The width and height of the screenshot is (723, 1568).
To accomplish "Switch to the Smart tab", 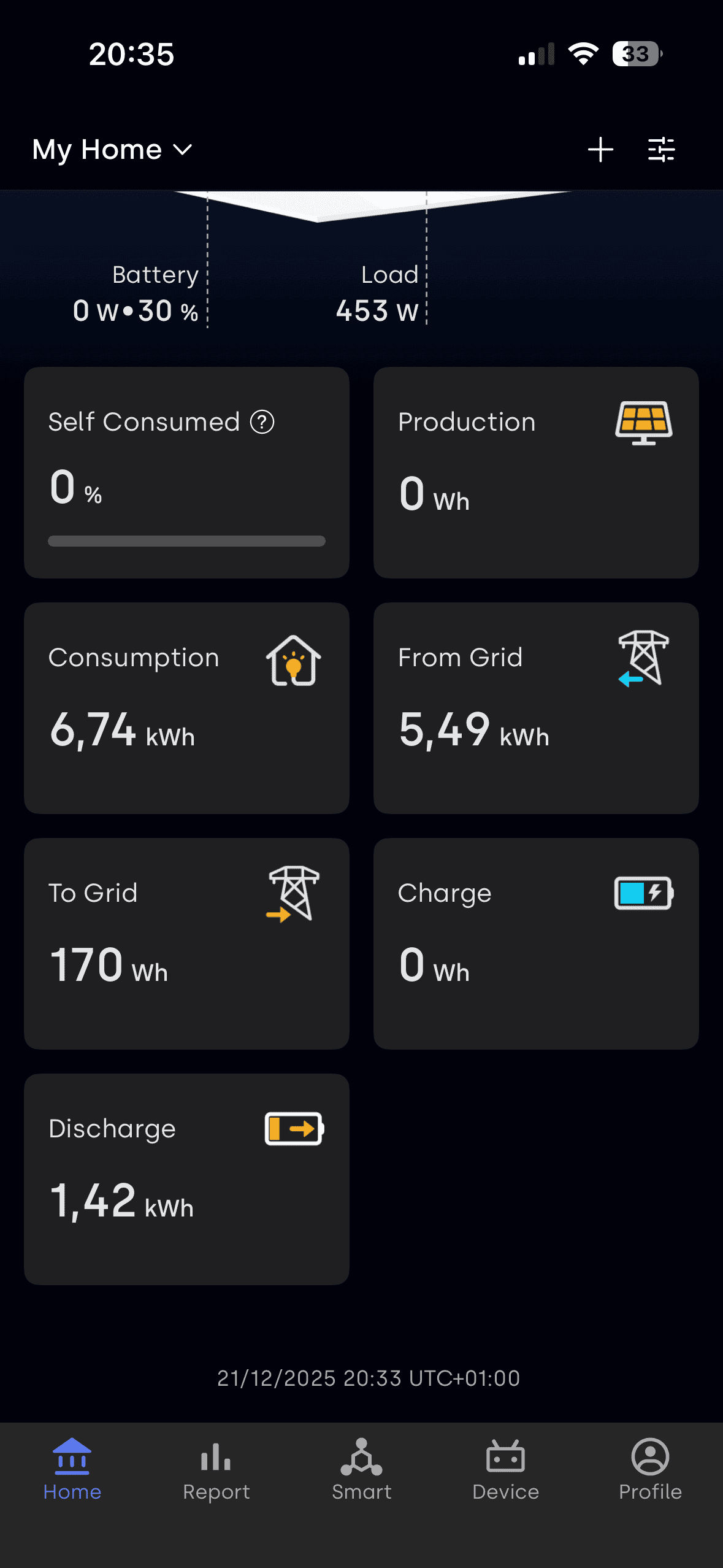I will tap(361, 1470).
